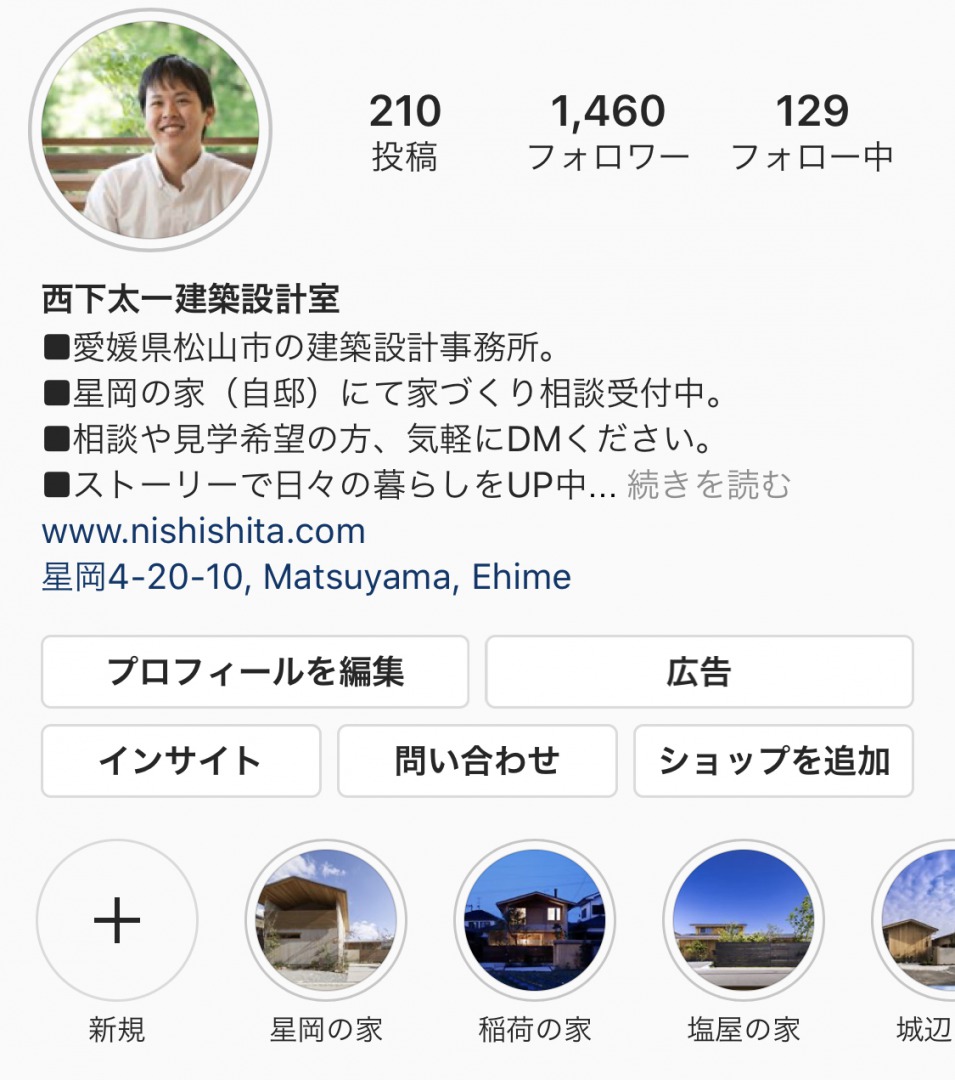Tap プロフィールを編集 button
Viewport: 955px width, 1080px height.
point(255,672)
